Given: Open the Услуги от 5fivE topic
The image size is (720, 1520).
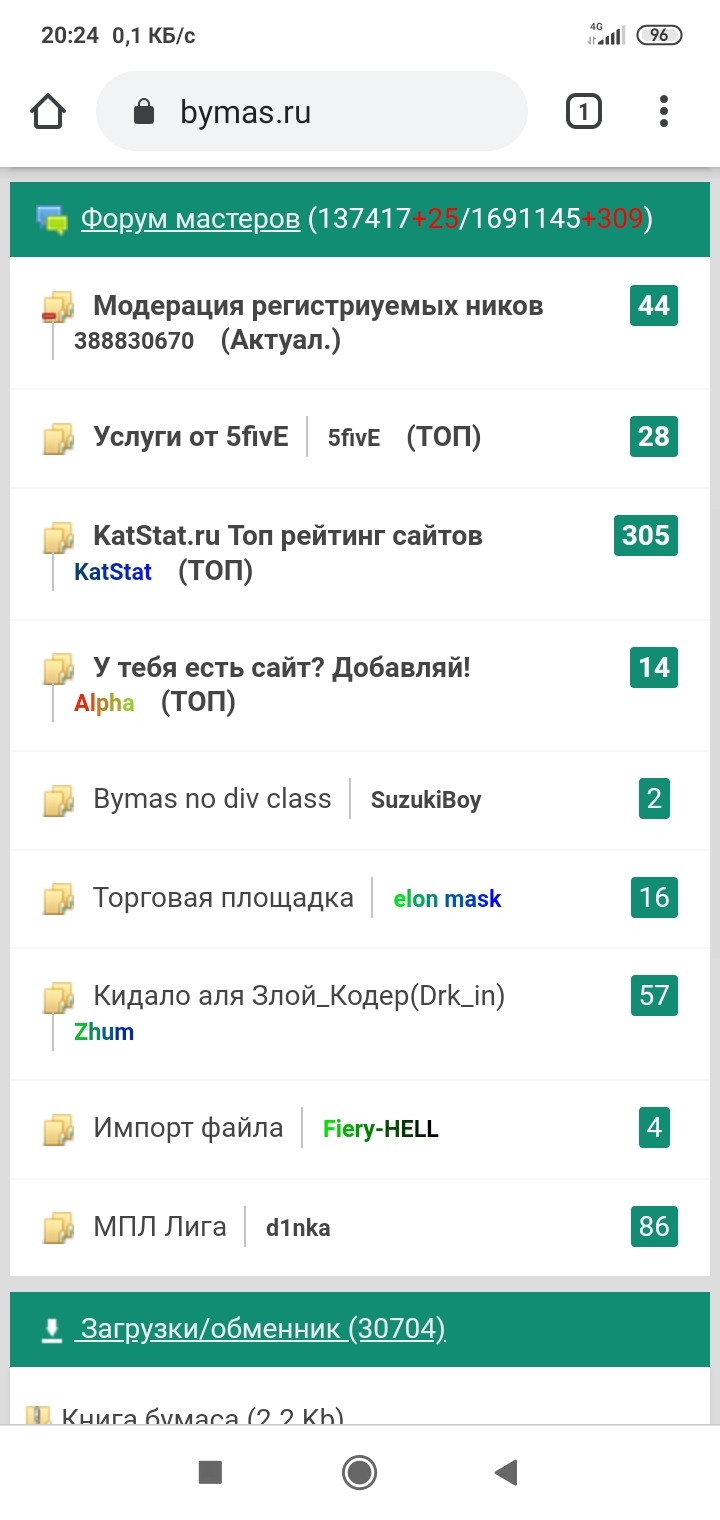Looking at the screenshot, I should (191, 437).
